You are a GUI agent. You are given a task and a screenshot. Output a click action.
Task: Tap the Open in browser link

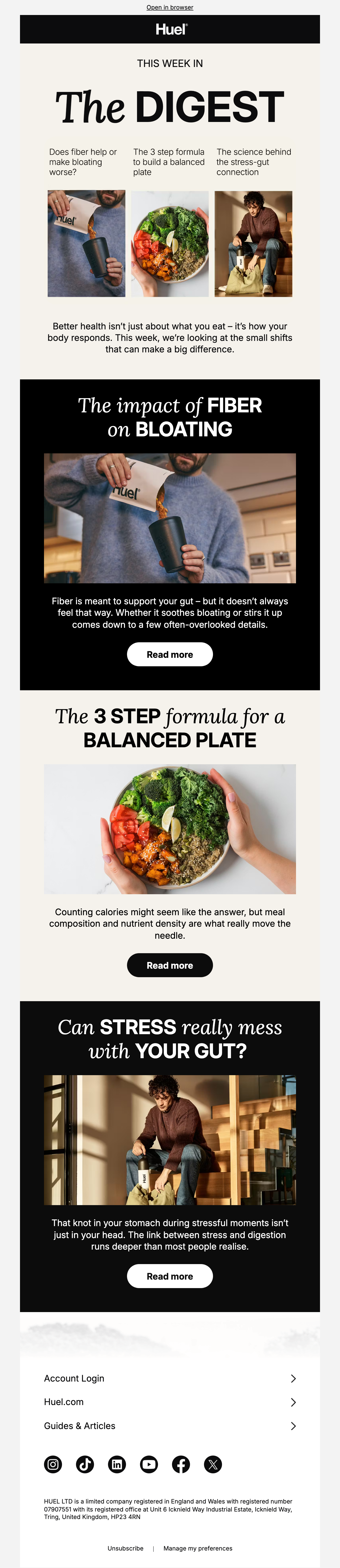(169, 7)
